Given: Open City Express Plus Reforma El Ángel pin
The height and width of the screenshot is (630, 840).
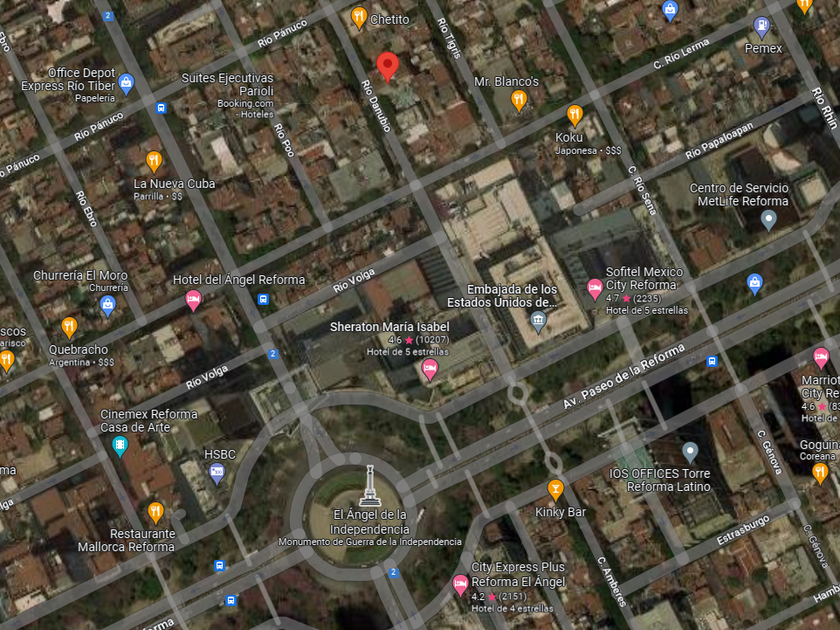Looking at the screenshot, I should [x=460, y=585].
